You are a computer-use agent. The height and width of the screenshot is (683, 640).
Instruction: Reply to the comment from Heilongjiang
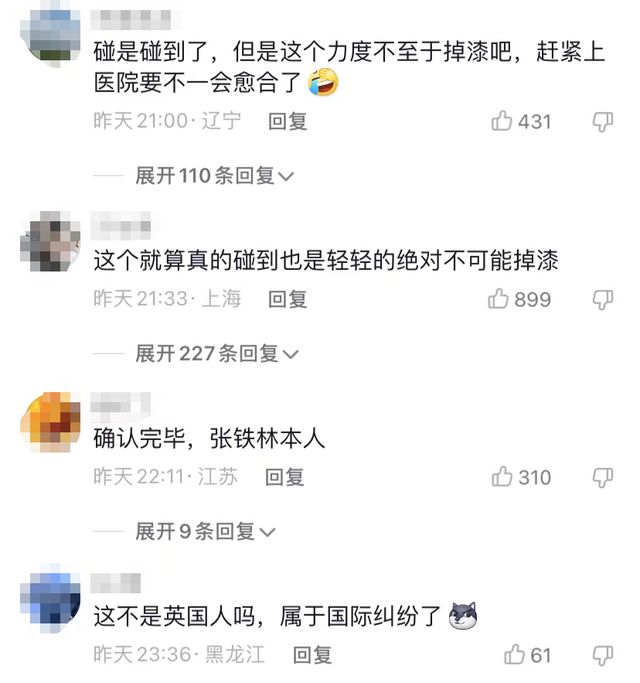pyautogui.click(x=311, y=655)
